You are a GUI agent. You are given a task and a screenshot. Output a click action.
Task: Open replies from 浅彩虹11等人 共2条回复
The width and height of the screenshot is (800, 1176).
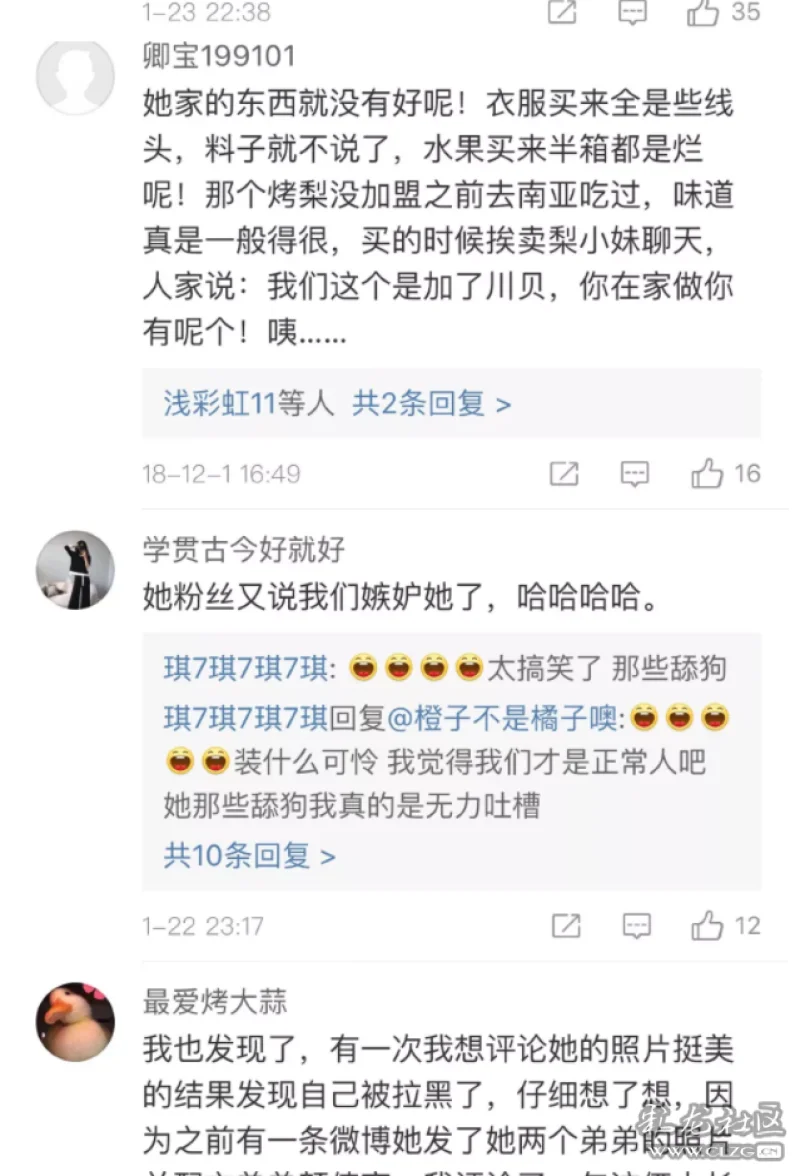click(x=337, y=404)
